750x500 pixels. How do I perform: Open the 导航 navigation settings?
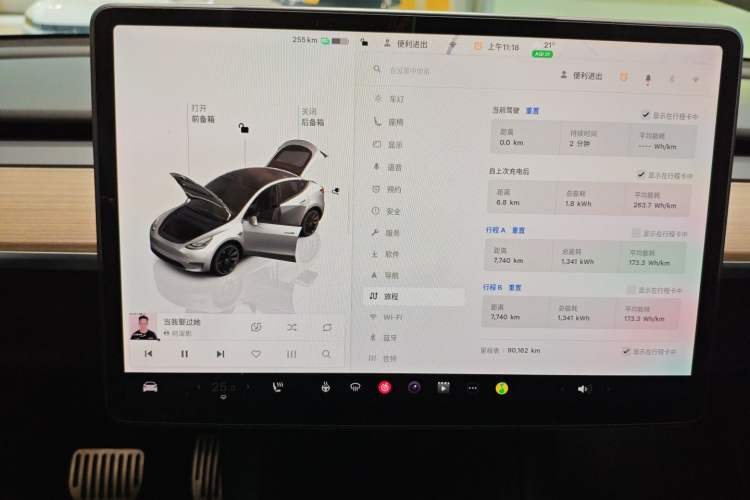pos(390,275)
